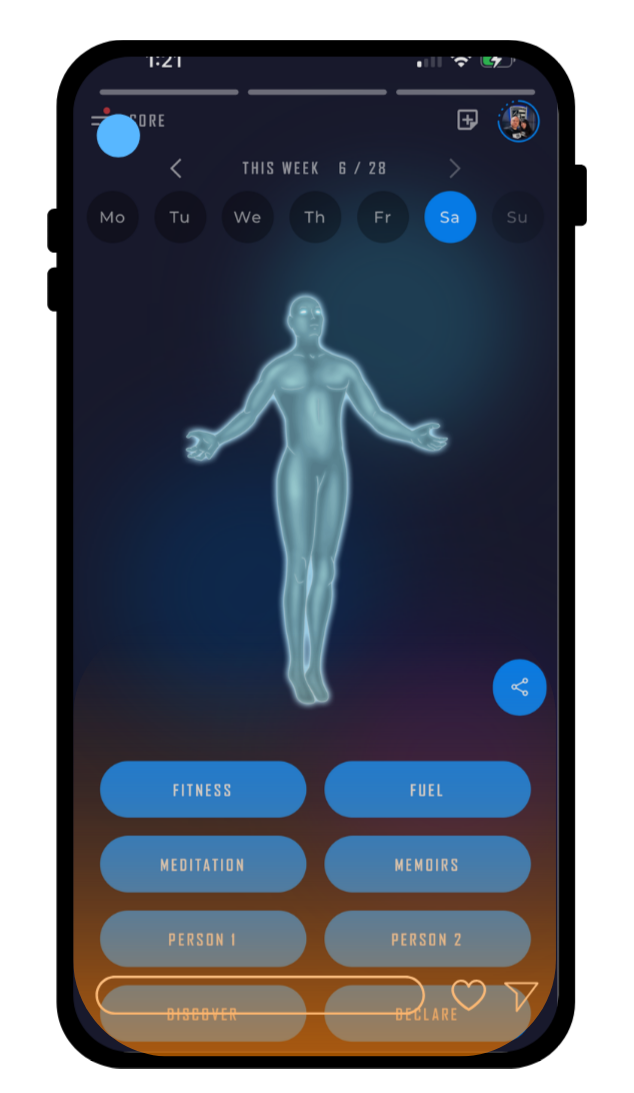Screen dimensions: 634x1093
Task: Like this story with the heart
Action: (x=468, y=995)
